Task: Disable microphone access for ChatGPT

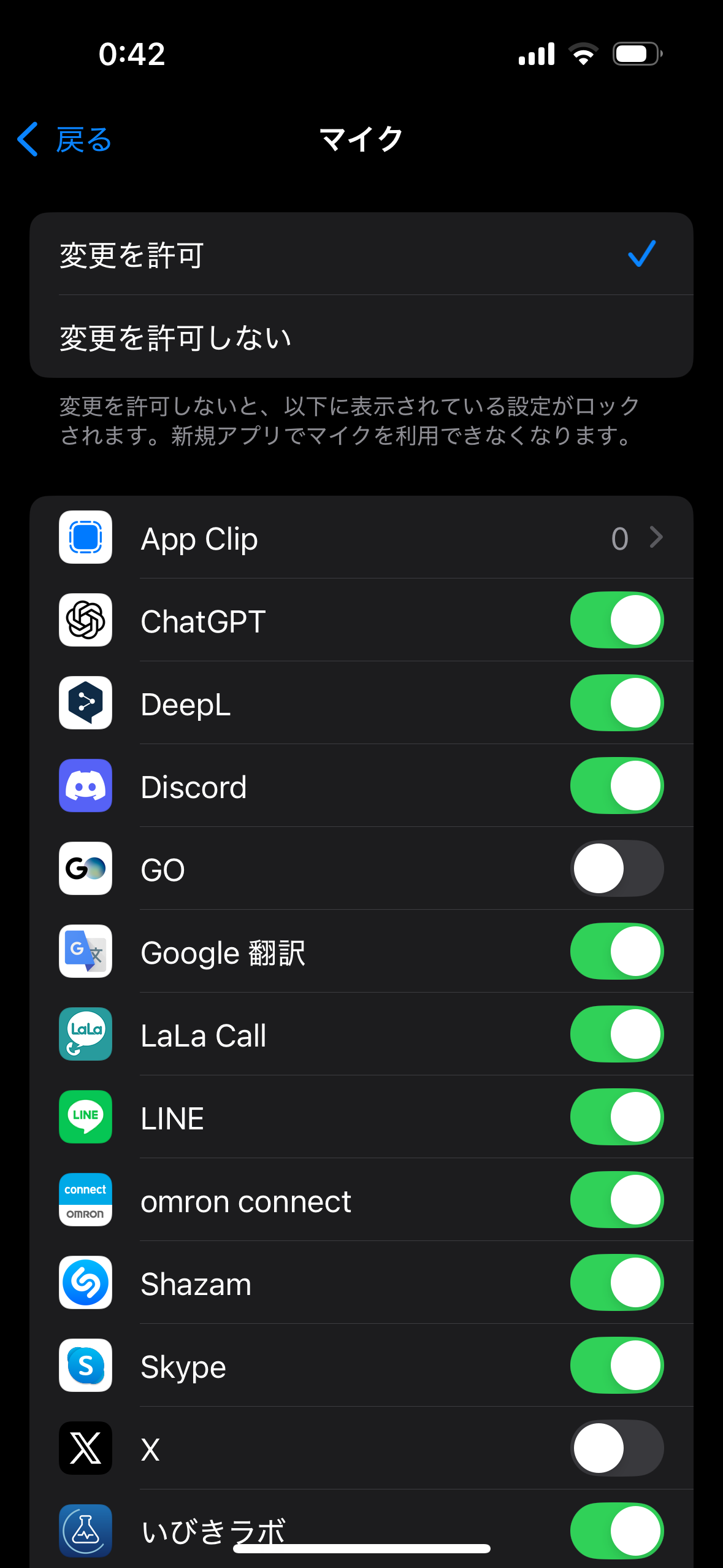Action: click(x=616, y=620)
